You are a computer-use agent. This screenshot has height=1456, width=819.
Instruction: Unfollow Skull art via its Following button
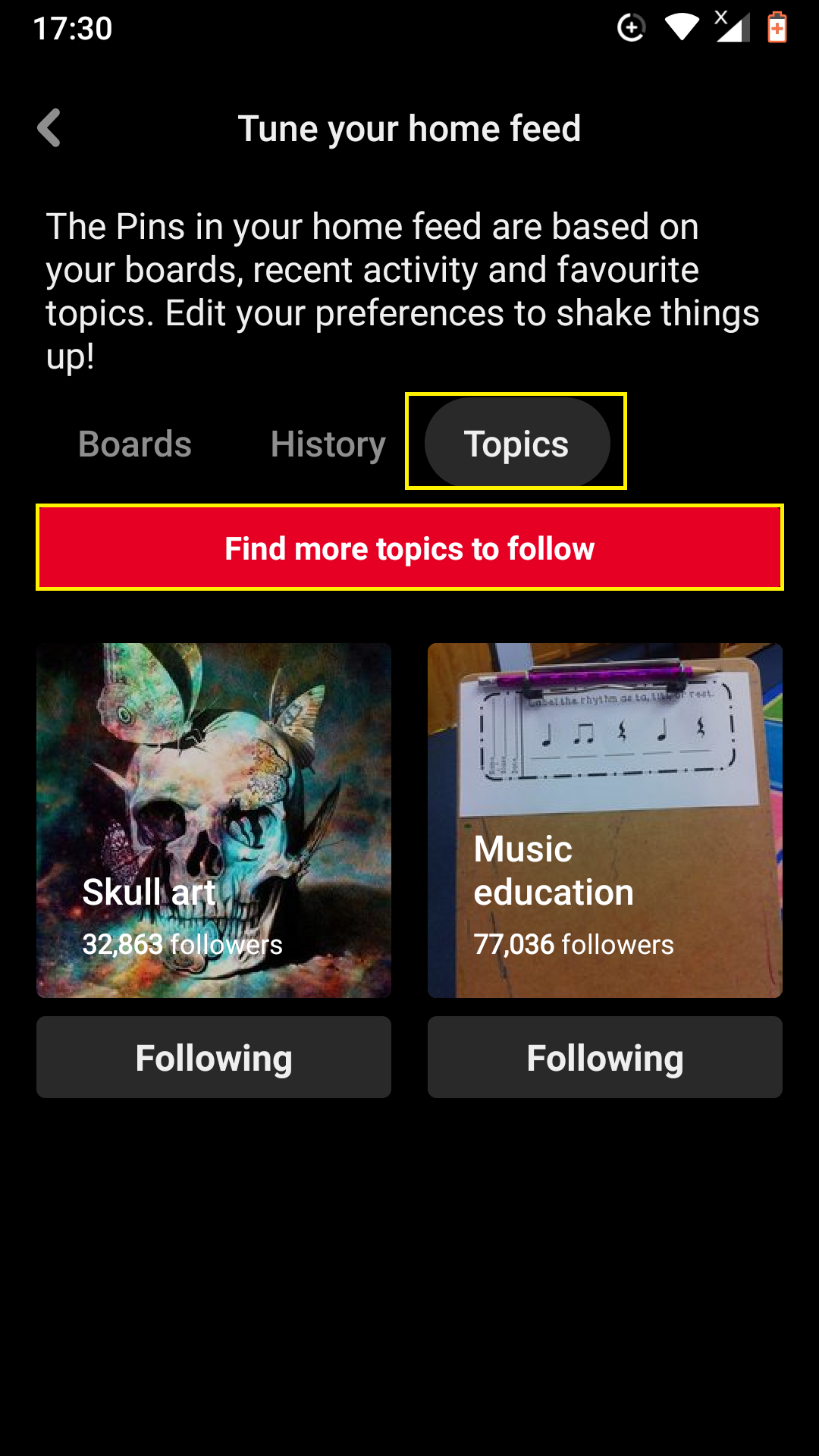(214, 1057)
